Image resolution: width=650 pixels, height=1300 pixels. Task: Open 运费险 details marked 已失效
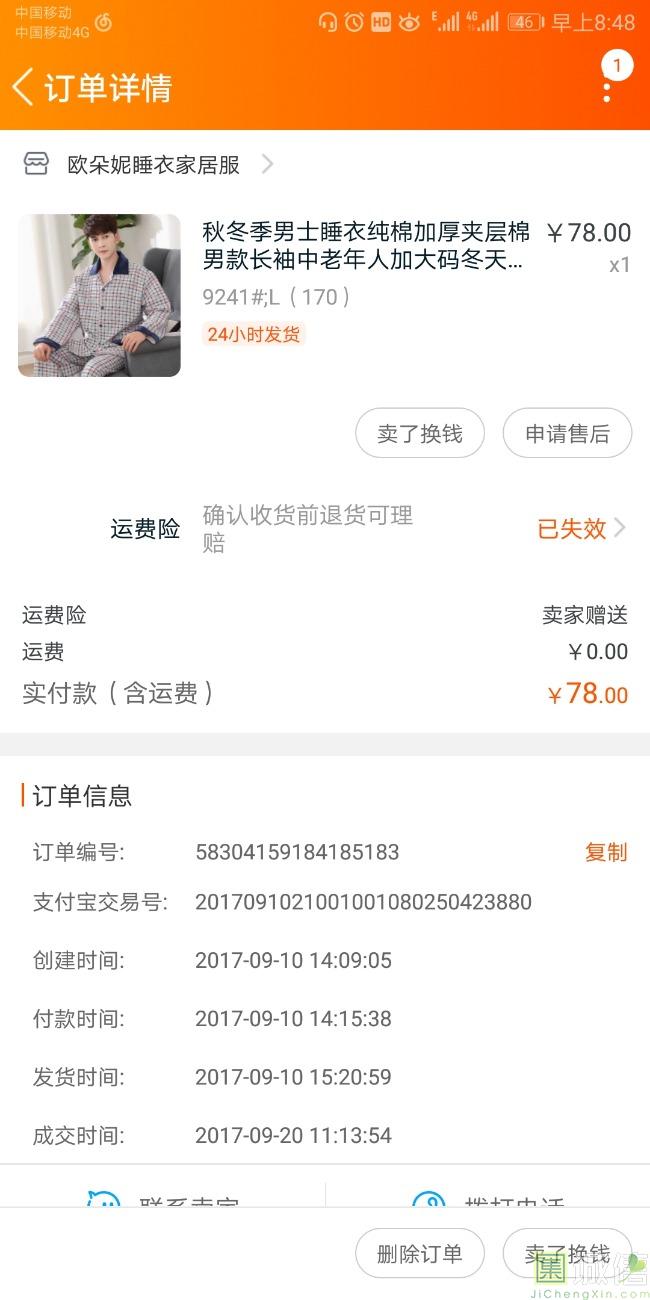point(582,529)
